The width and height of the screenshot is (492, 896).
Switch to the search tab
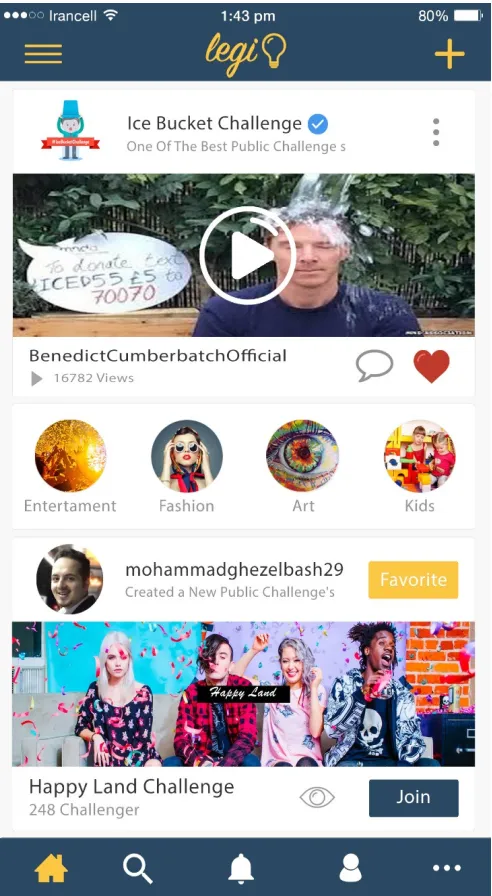point(138,869)
